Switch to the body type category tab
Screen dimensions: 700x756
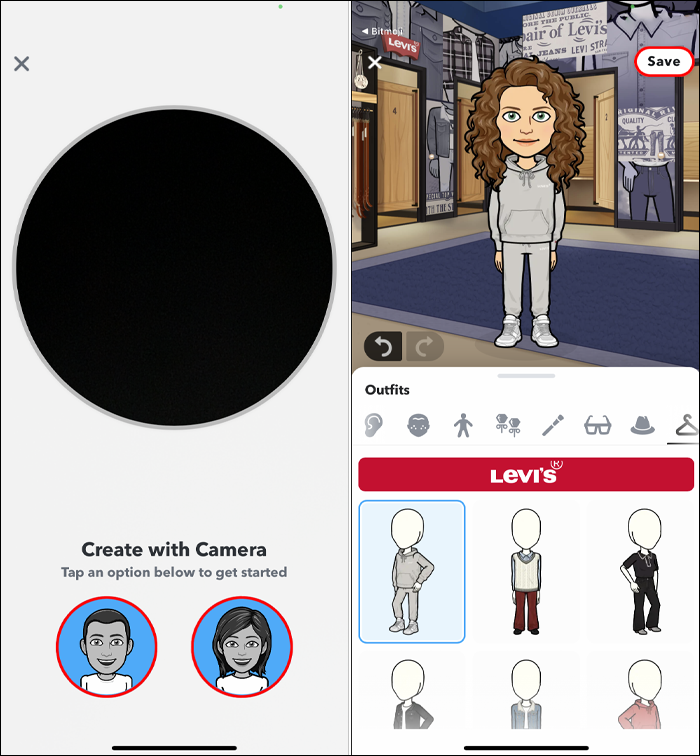click(463, 425)
